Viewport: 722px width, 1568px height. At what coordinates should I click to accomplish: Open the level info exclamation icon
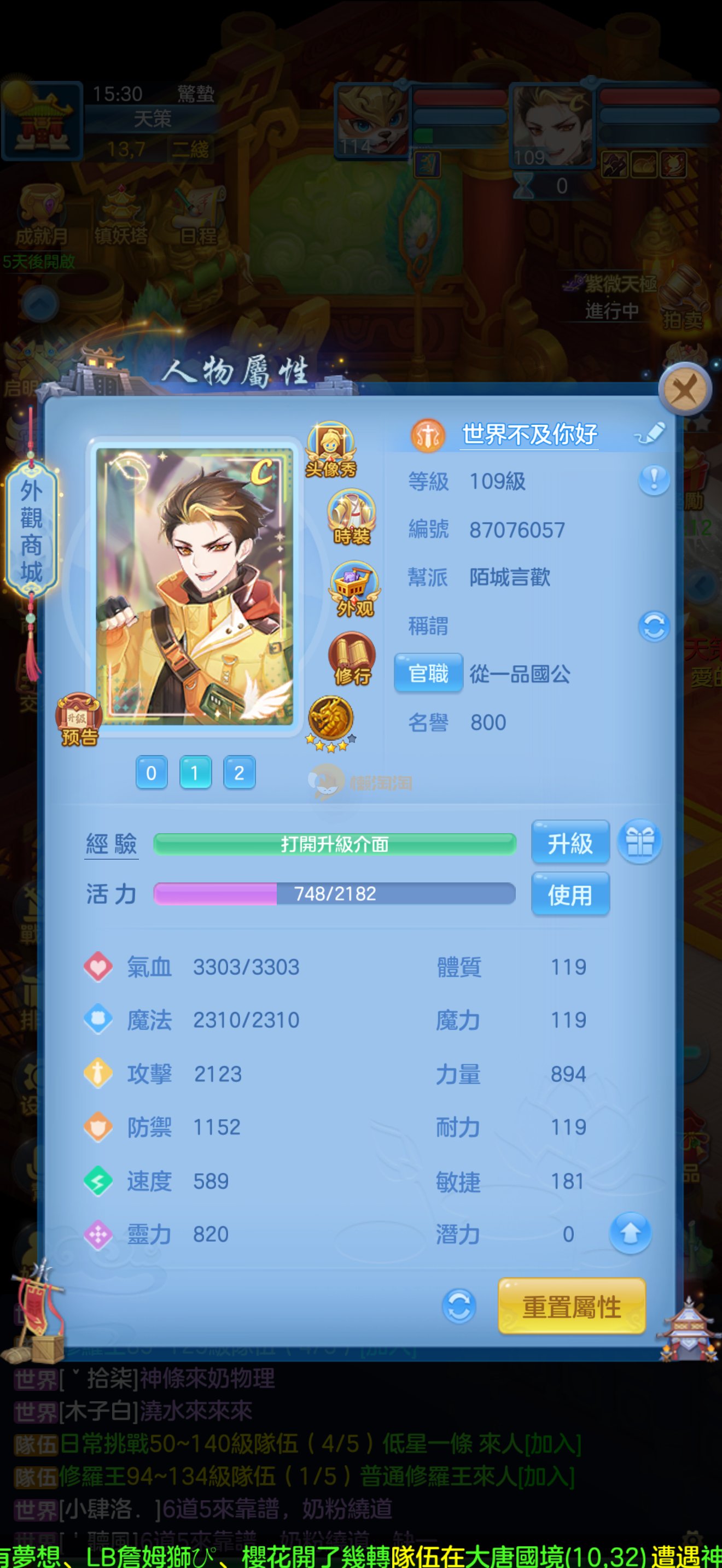[x=654, y=480]
